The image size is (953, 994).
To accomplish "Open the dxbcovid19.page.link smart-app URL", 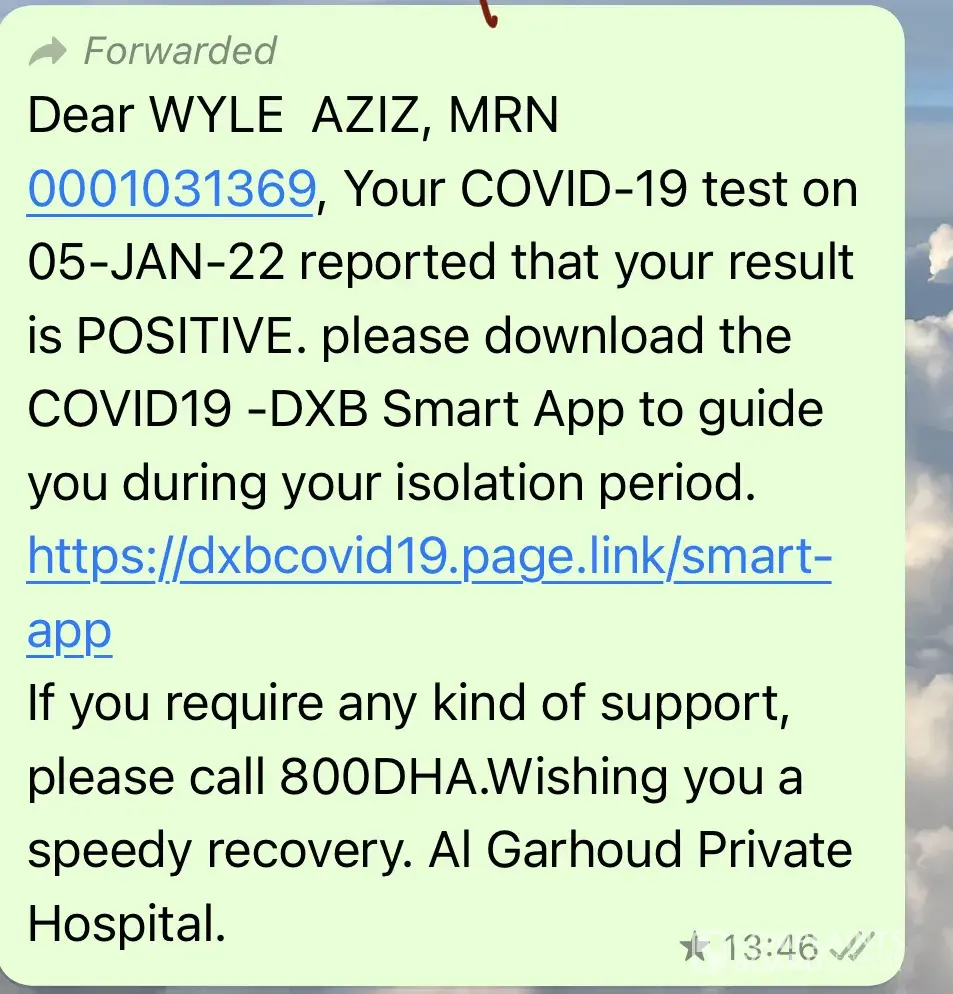I will [428, 559].
